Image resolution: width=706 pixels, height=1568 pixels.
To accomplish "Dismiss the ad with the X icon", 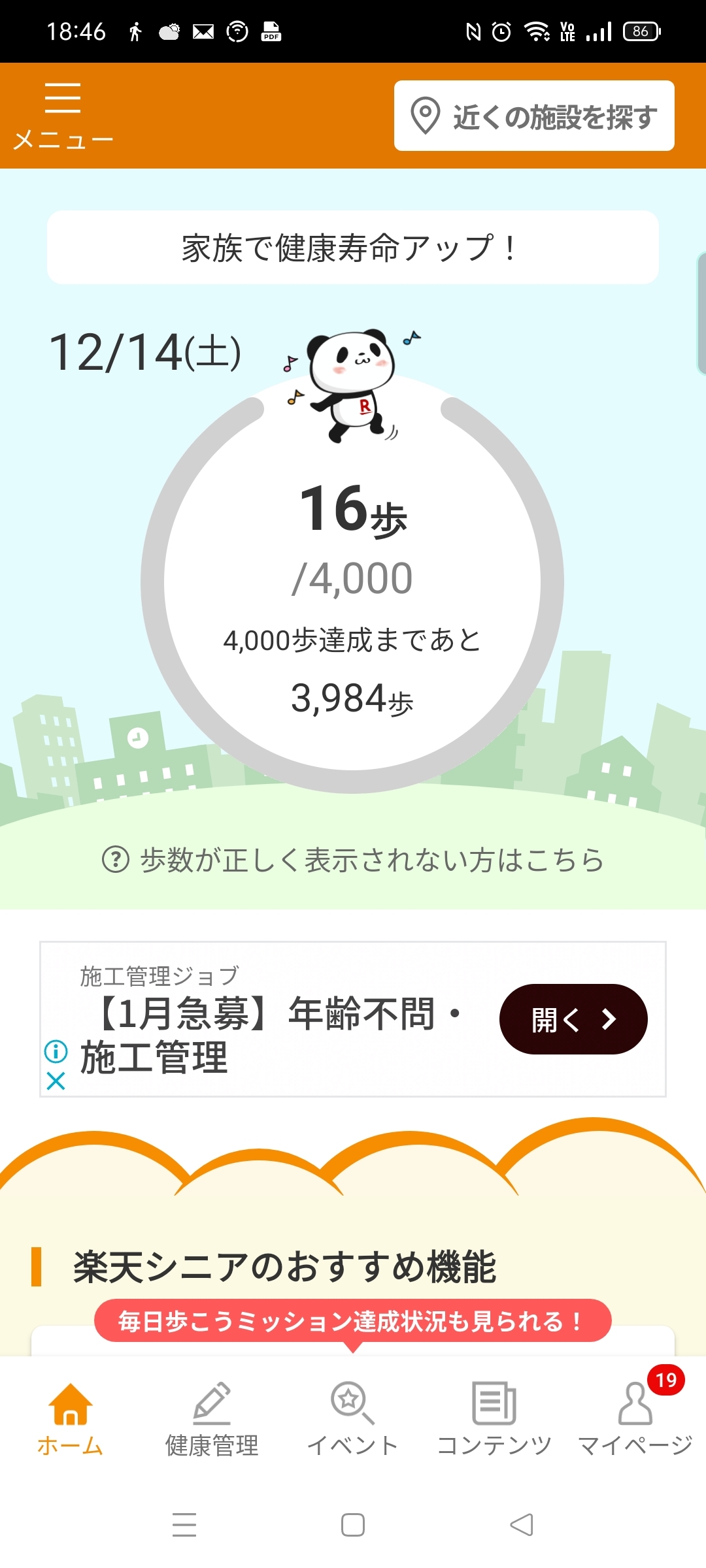I will (56, 1081).
